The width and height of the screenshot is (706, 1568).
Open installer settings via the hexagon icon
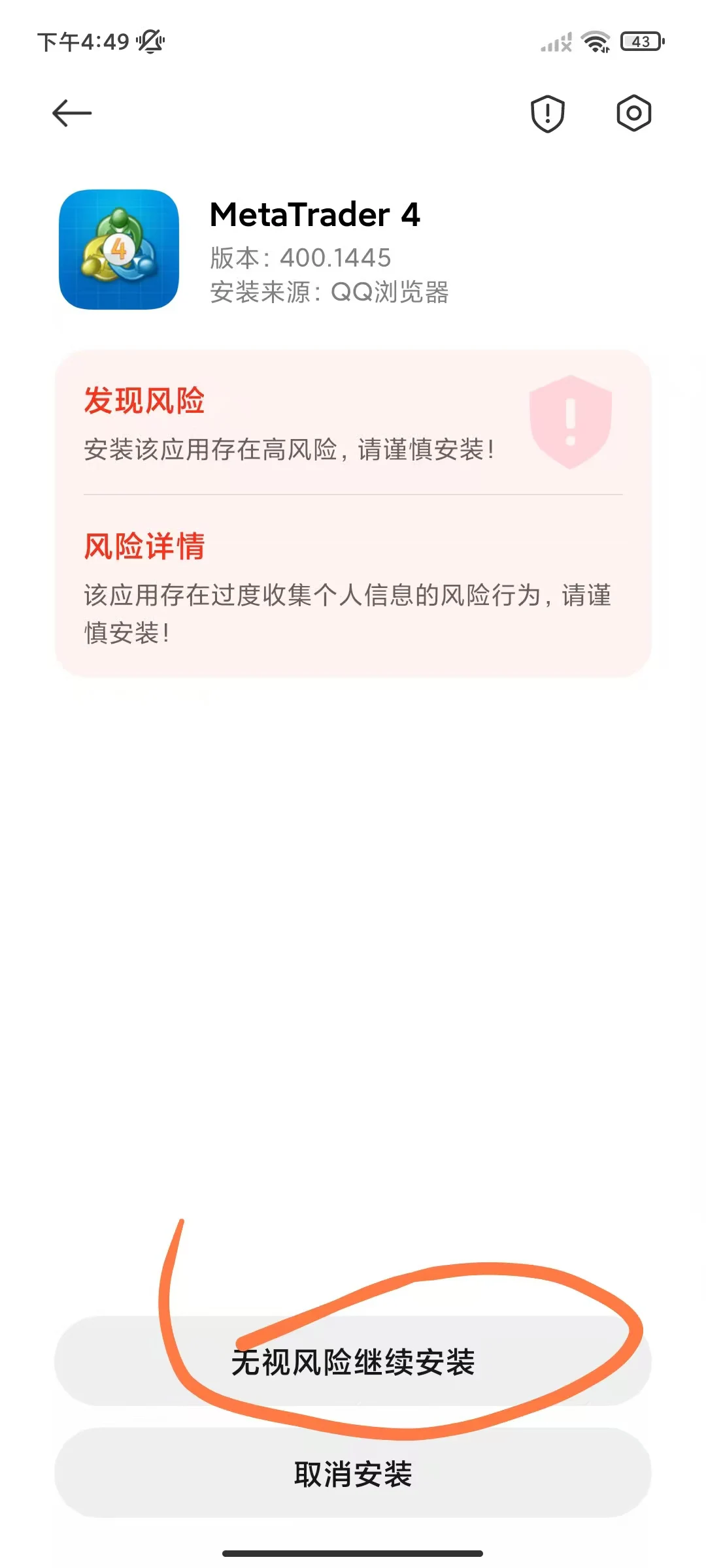633,113
